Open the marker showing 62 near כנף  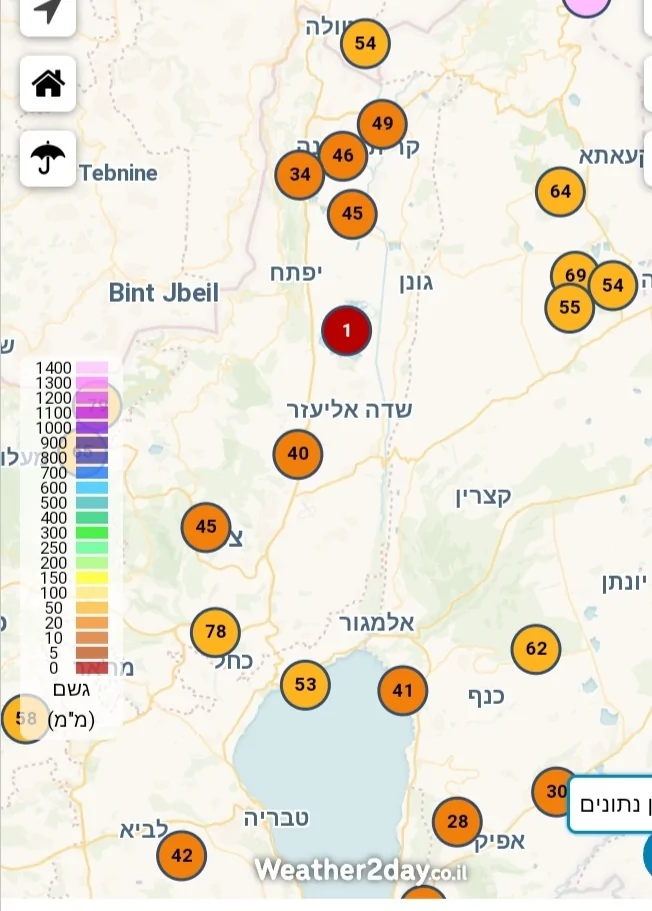coord(536,649)
